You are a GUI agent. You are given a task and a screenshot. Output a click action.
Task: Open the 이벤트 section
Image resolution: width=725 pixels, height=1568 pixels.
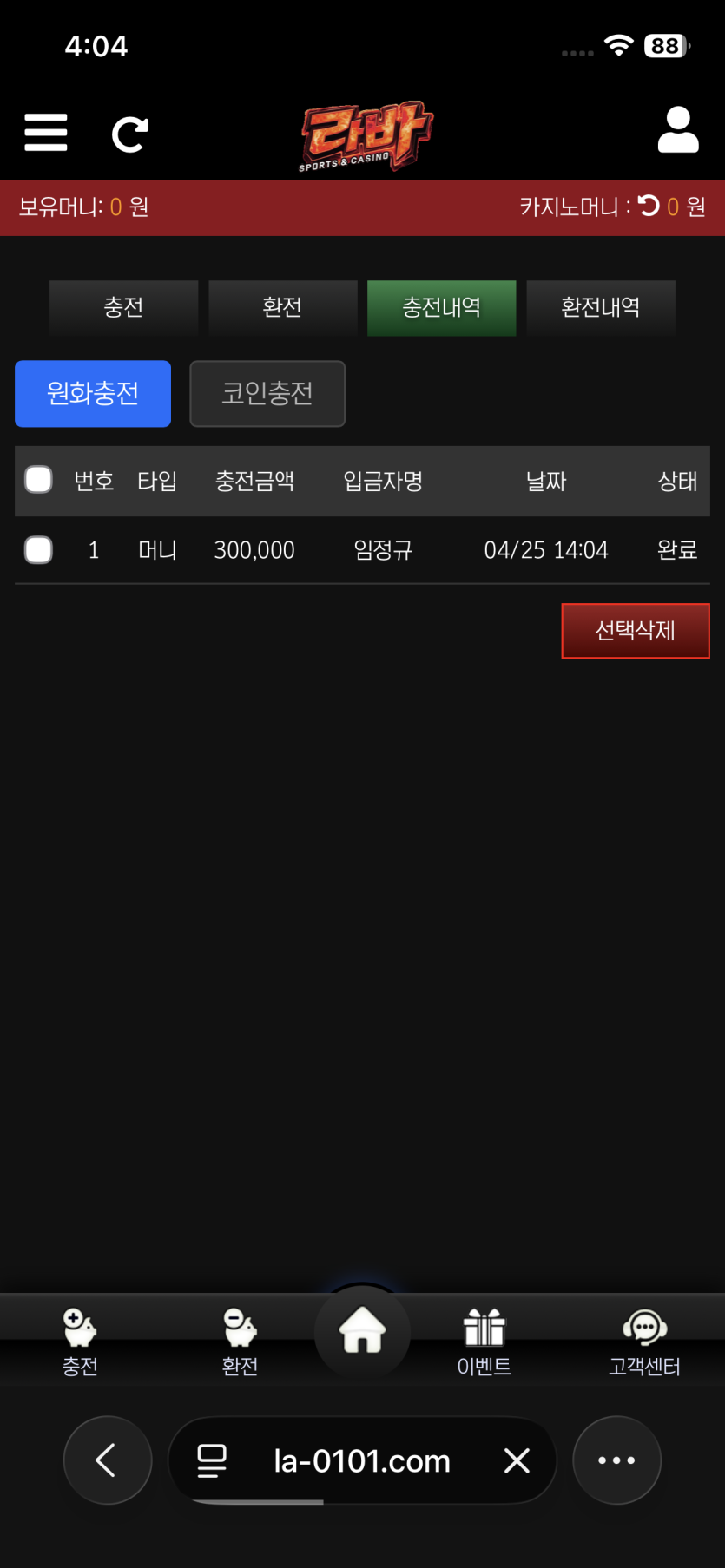(484, 1342)
